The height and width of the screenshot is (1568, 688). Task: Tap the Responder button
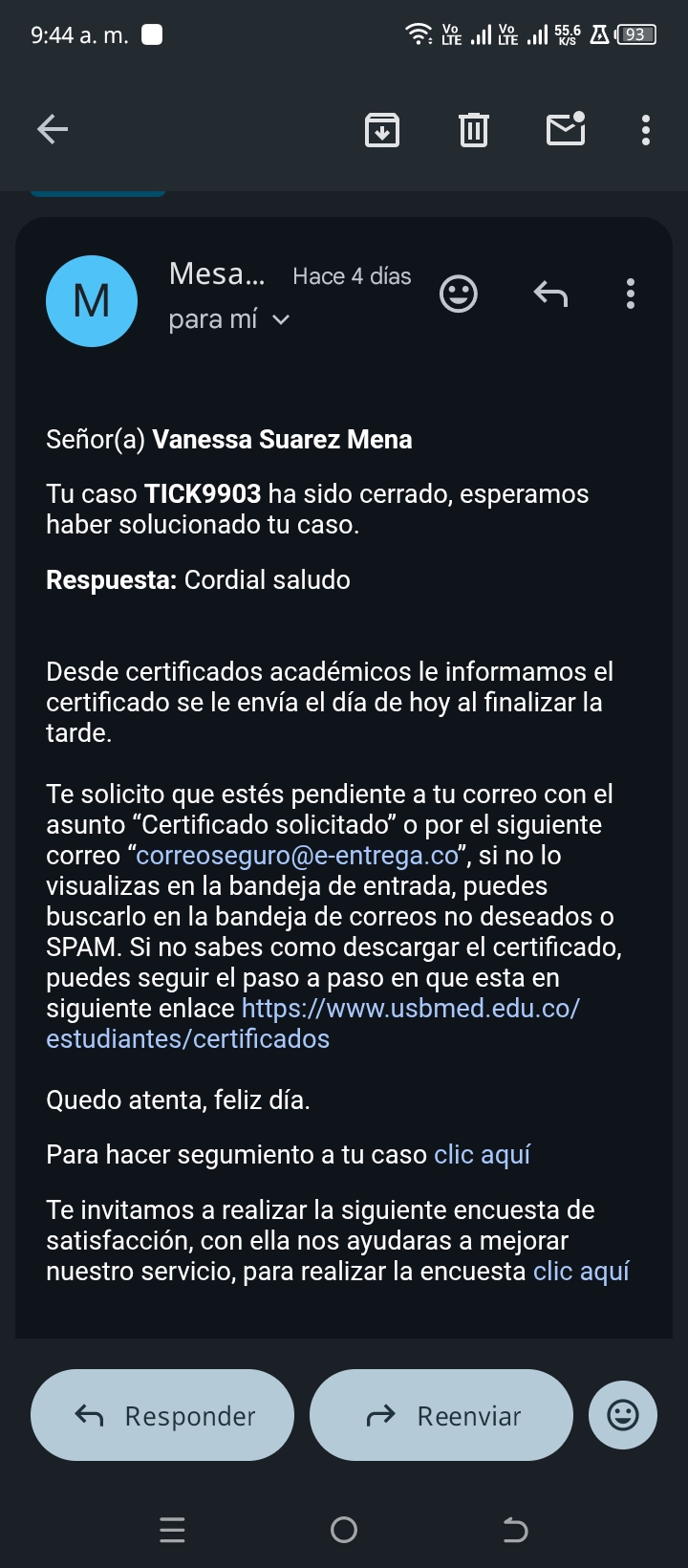(x=162, y=1415)
